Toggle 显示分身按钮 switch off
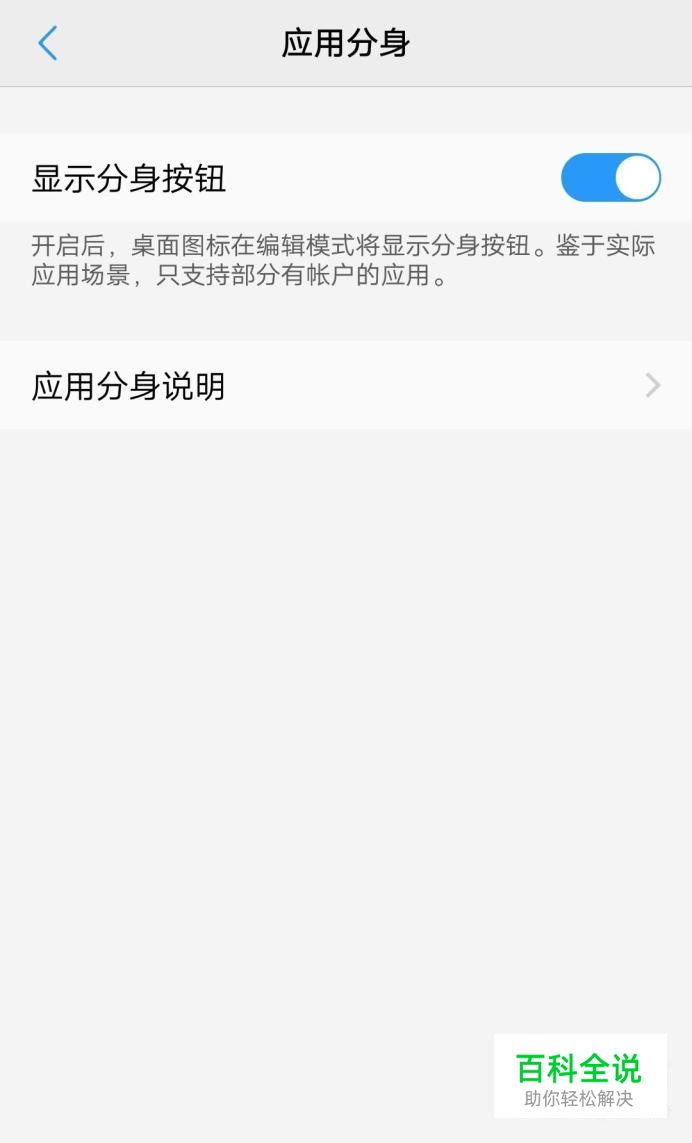This screenshot has width=692, height=1143. pos(610,178)
